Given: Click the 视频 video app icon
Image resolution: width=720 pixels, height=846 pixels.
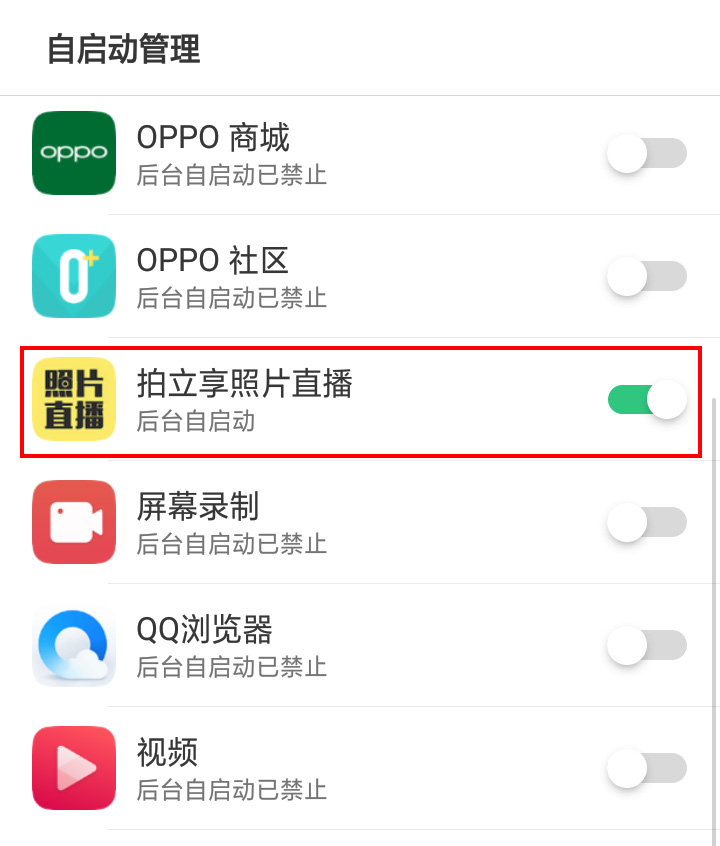Looking at the screenshot, I should point(73,768).
